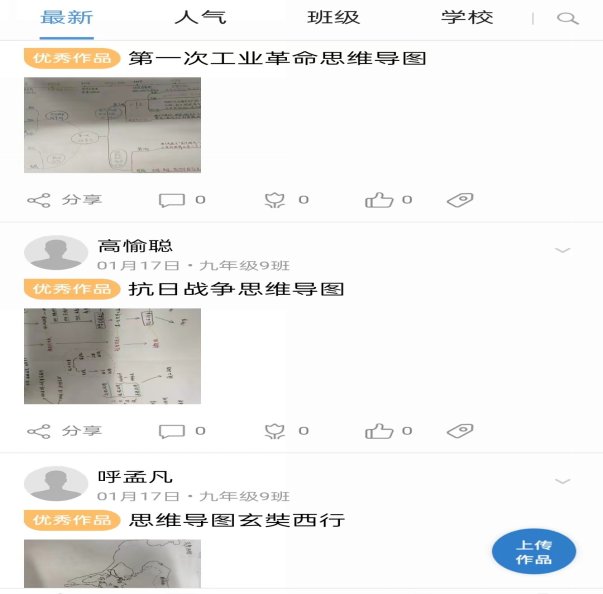Send a flower to 第一次工业革命思维导图 post
603x594 pixels.
(285, 200)
